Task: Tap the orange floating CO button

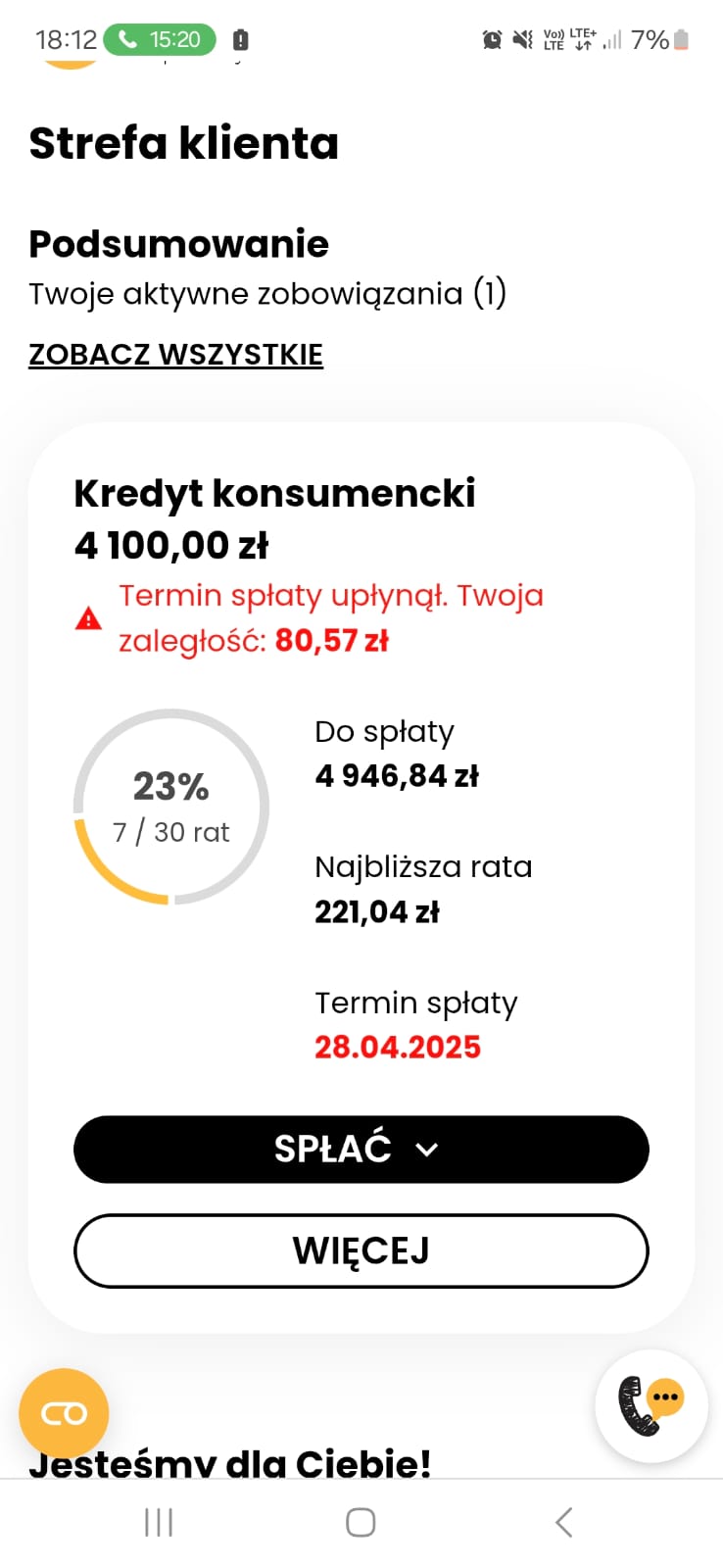Action: click(x=64, y=1413)
